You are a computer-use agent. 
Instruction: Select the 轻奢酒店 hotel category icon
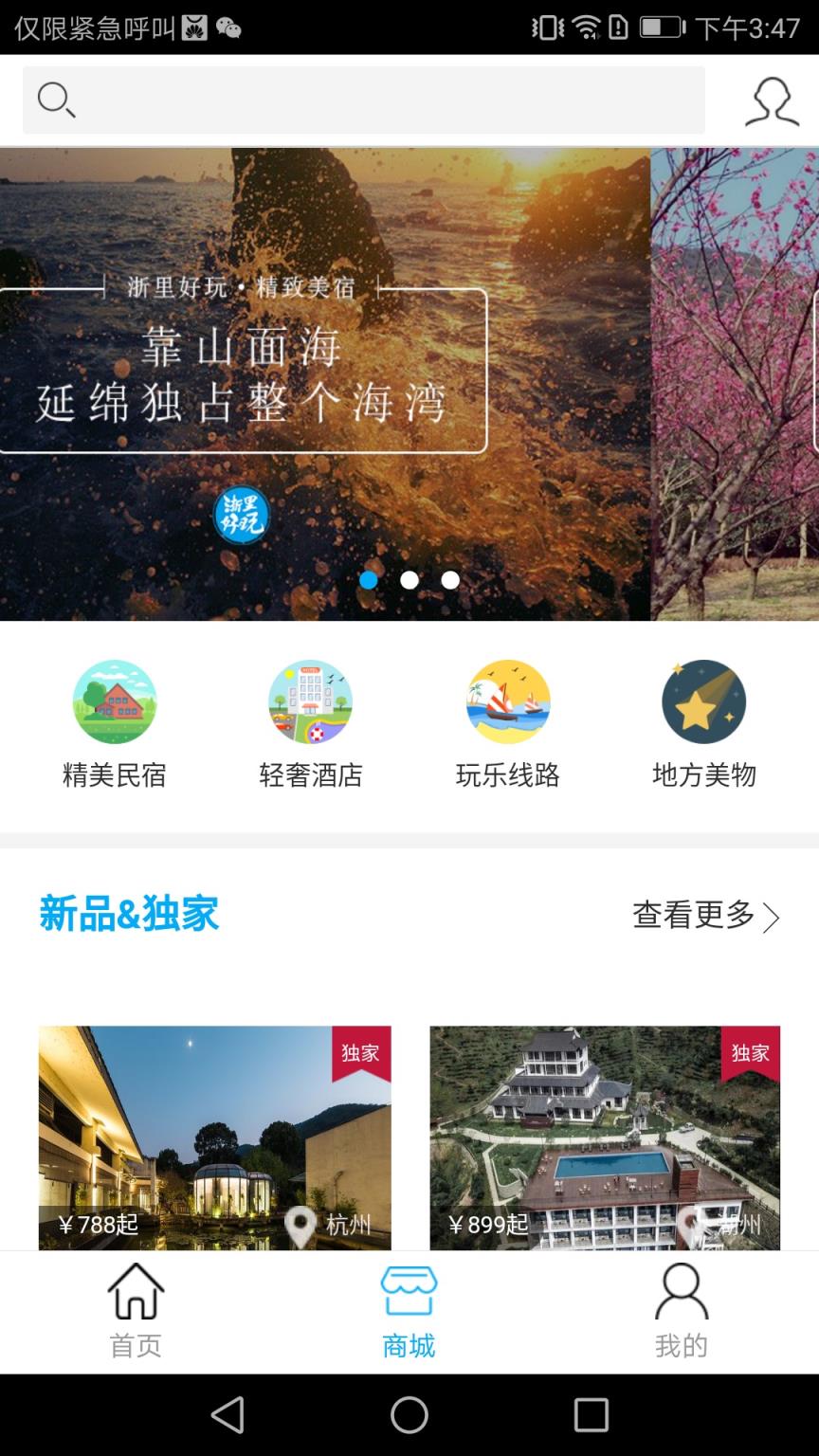pos(310,701)
